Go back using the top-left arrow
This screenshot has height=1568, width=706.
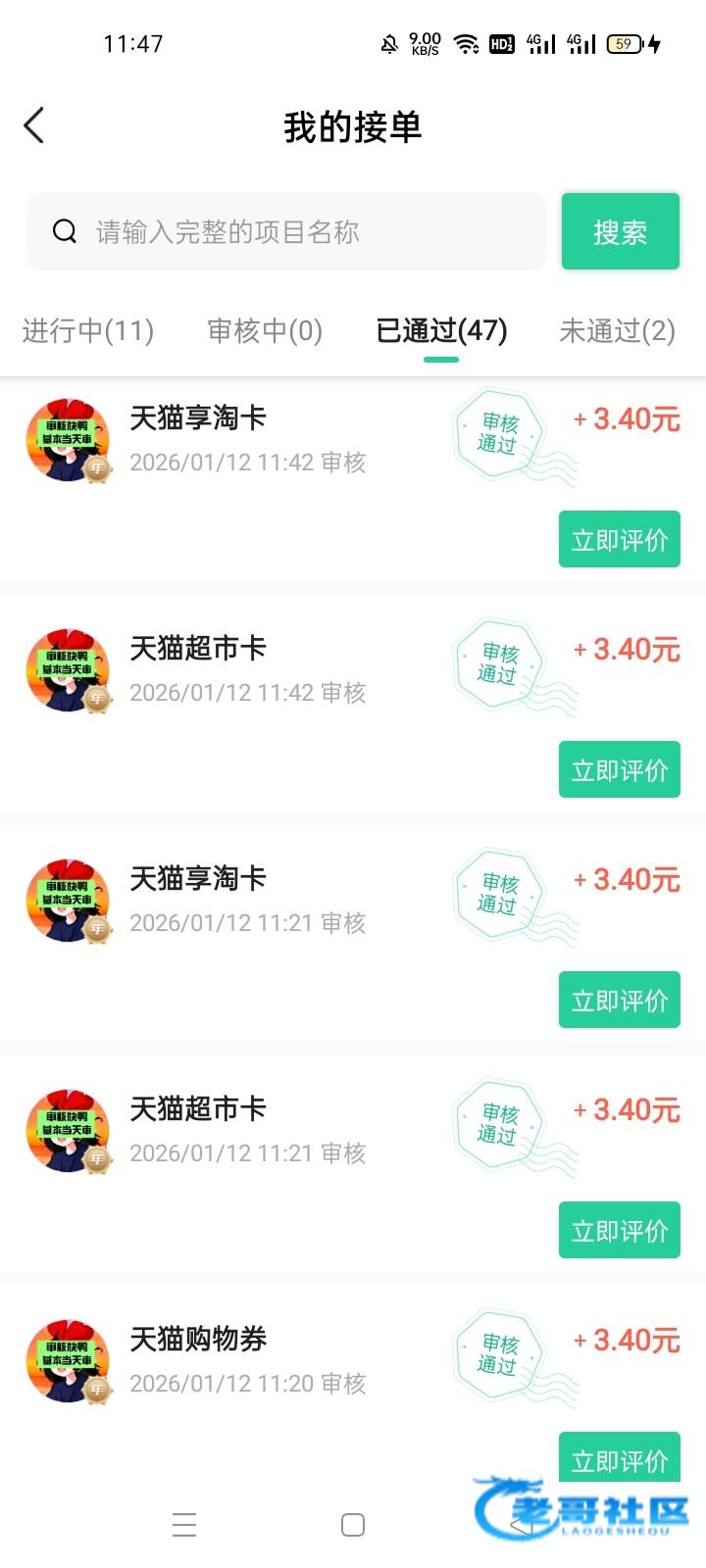[x=34, y=125]
